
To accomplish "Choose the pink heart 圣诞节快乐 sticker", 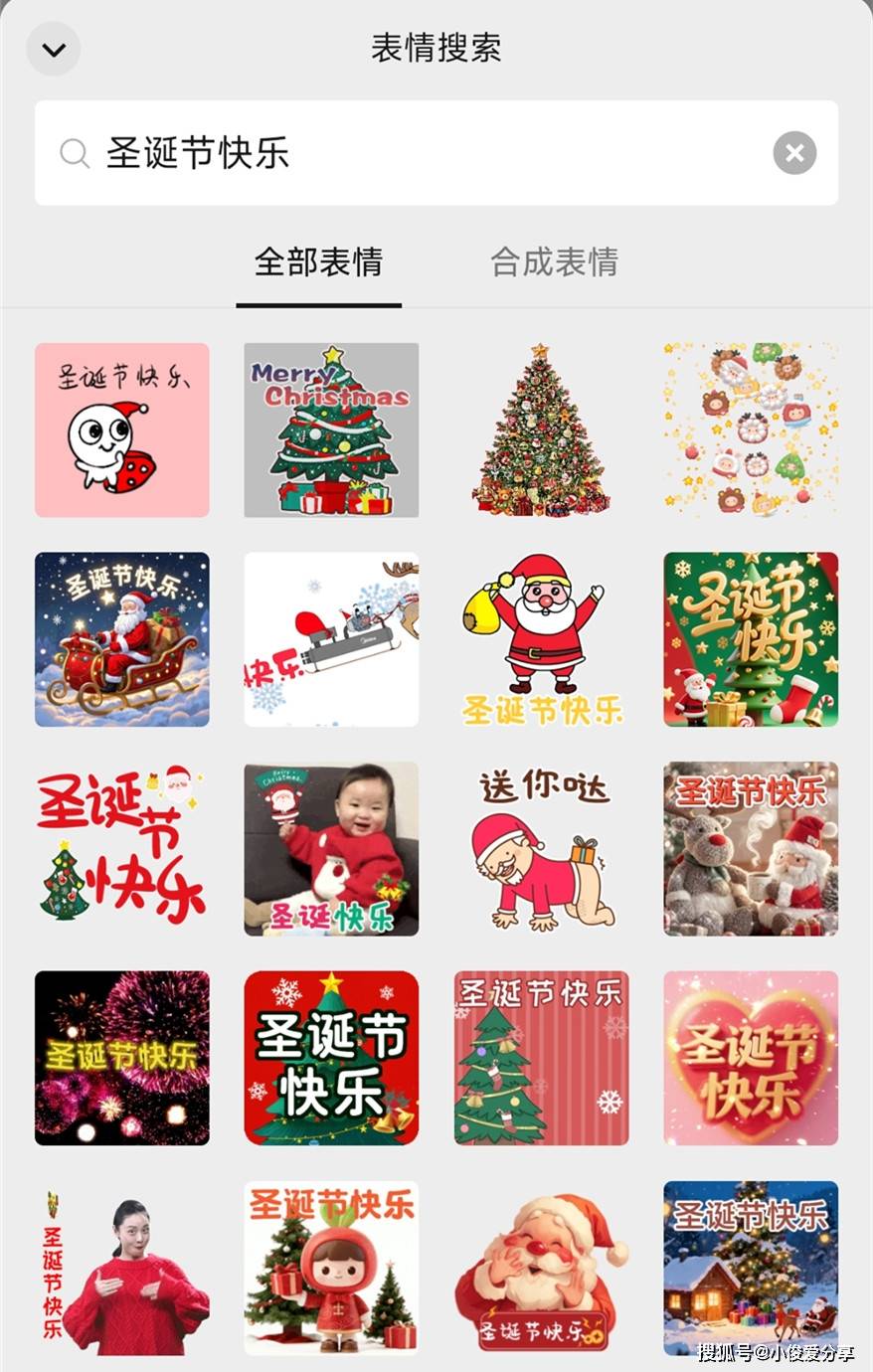I will pos(751,1058).
